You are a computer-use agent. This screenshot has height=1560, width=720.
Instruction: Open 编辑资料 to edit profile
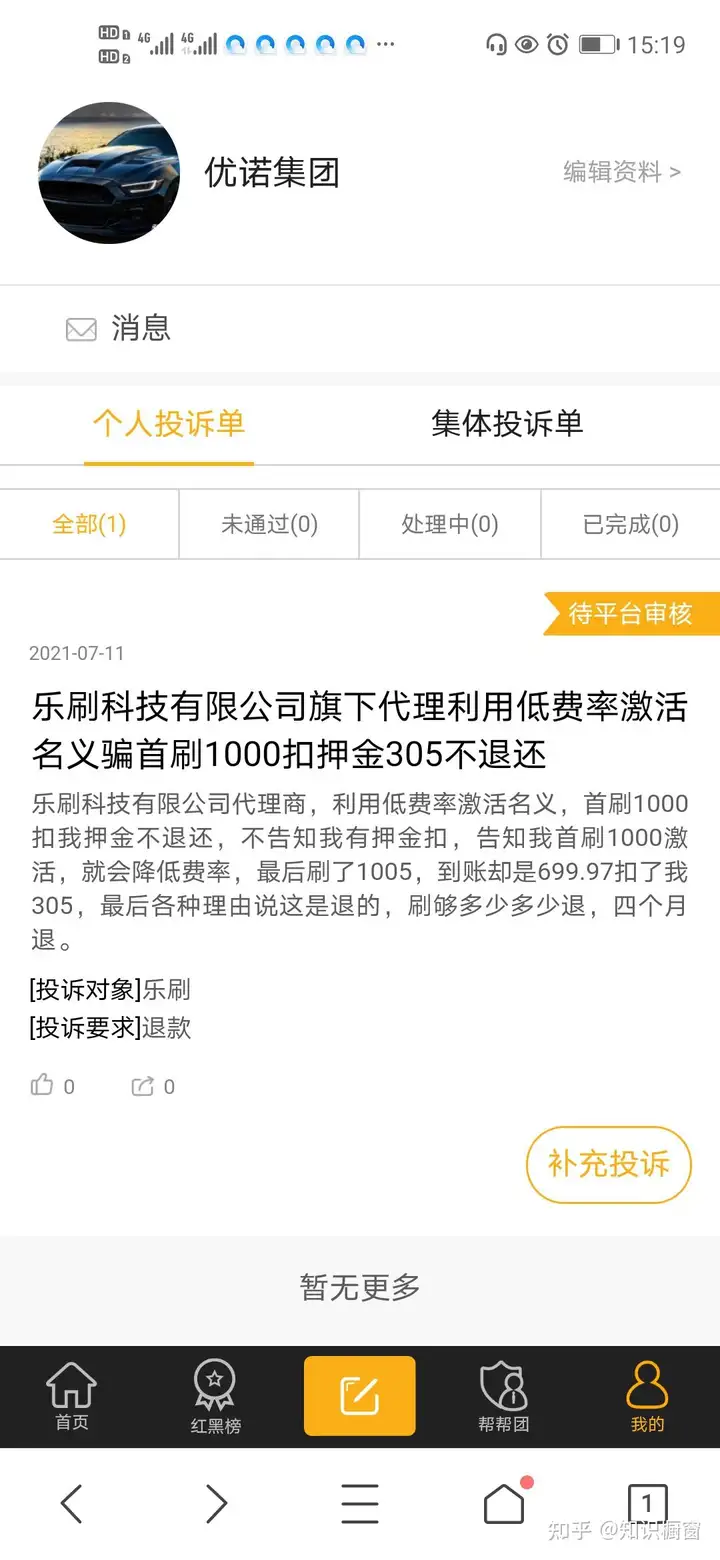(x=621, y=172)
